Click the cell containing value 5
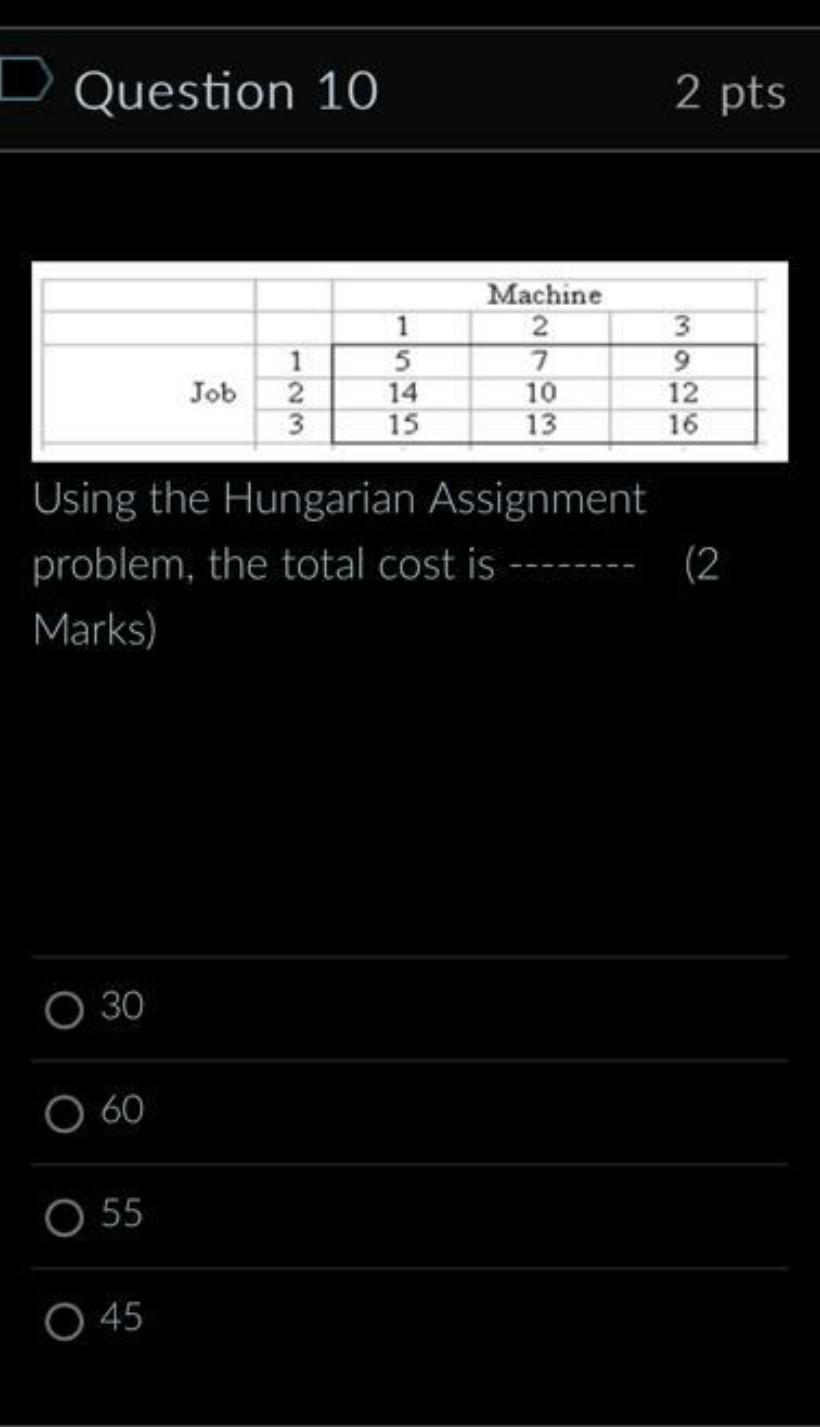Viewport: 820px width, 1427px height. coord(403,357)
